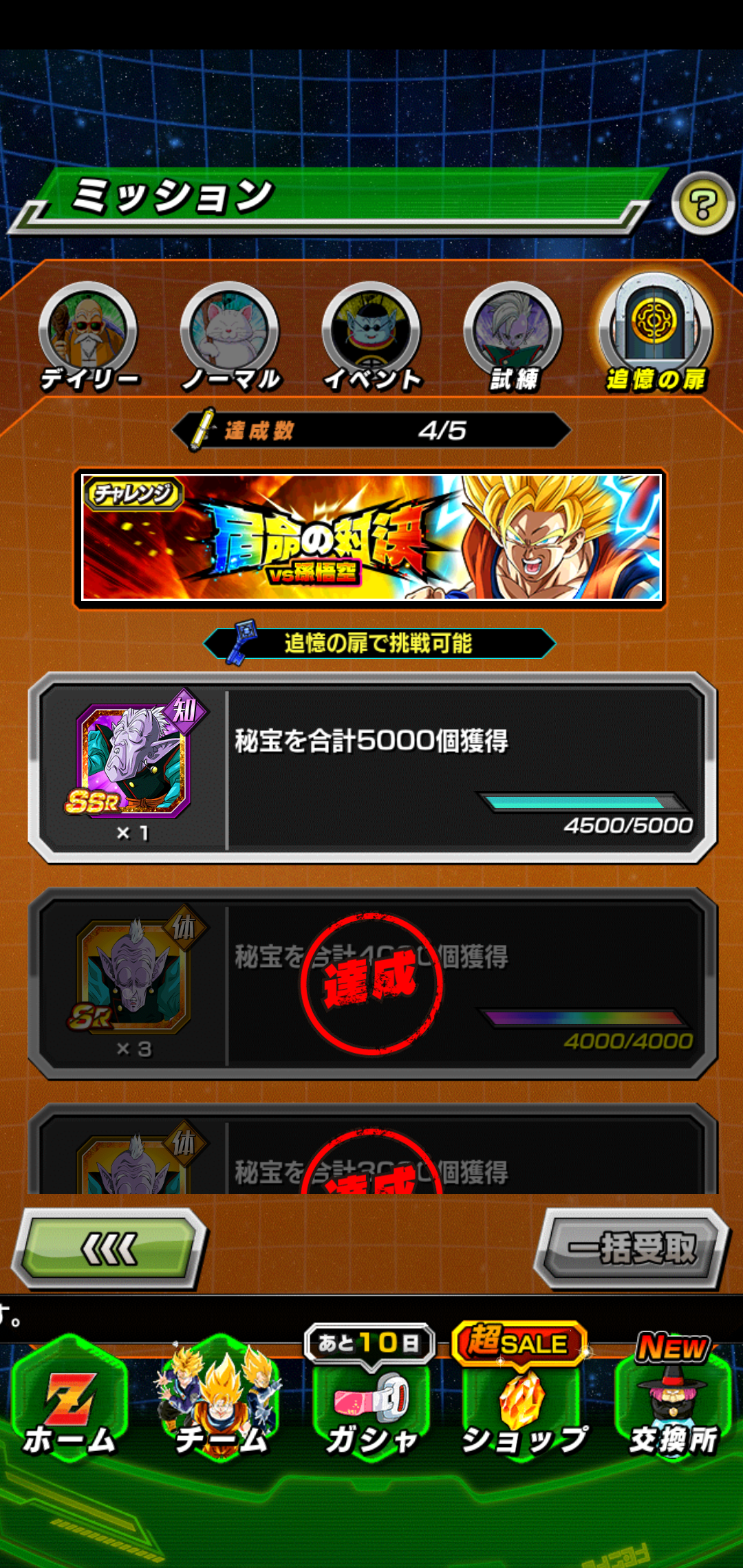The image size is (743, 1568).
Task: Tap the green back arrow button
Action: coord(109,1249)
